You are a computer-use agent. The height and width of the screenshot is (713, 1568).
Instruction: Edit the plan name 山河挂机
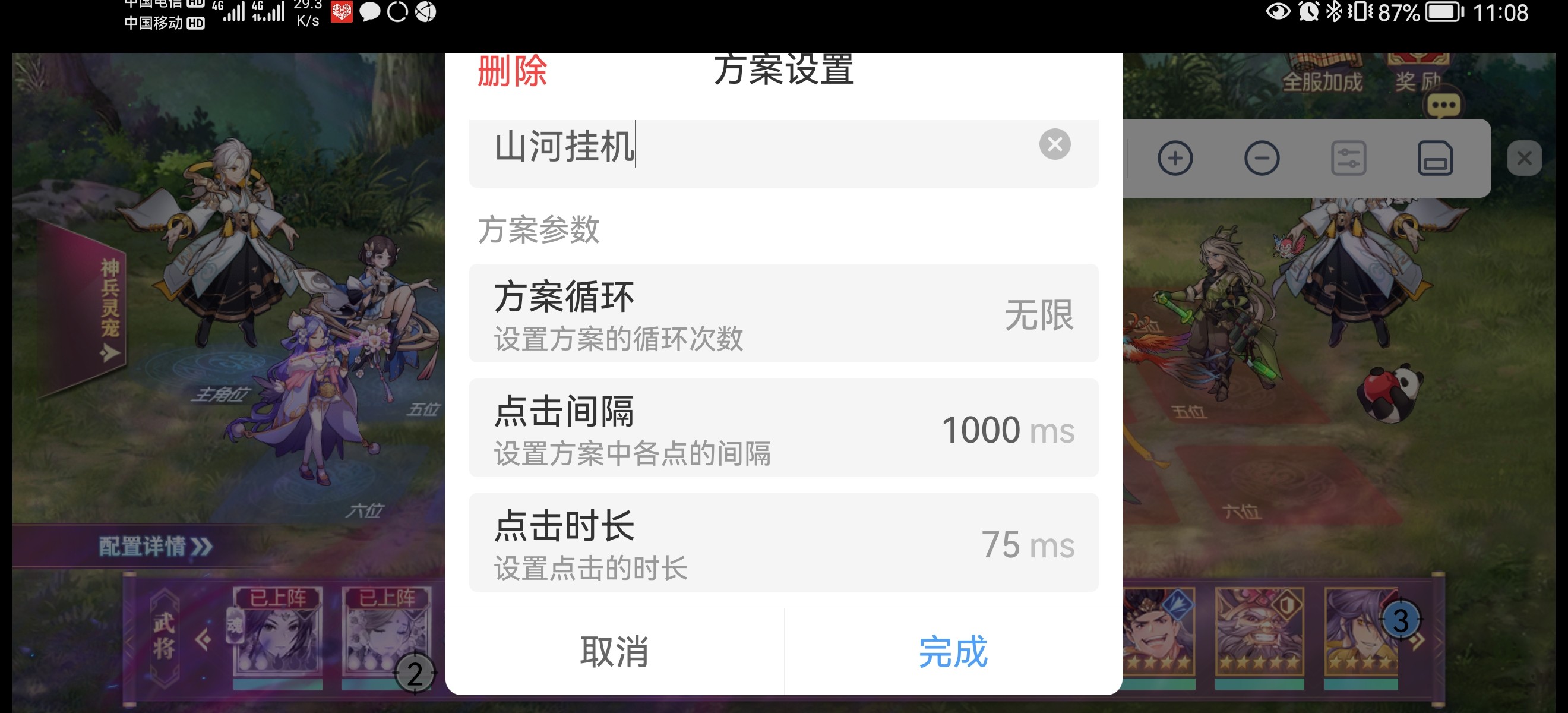coord(731,147)
